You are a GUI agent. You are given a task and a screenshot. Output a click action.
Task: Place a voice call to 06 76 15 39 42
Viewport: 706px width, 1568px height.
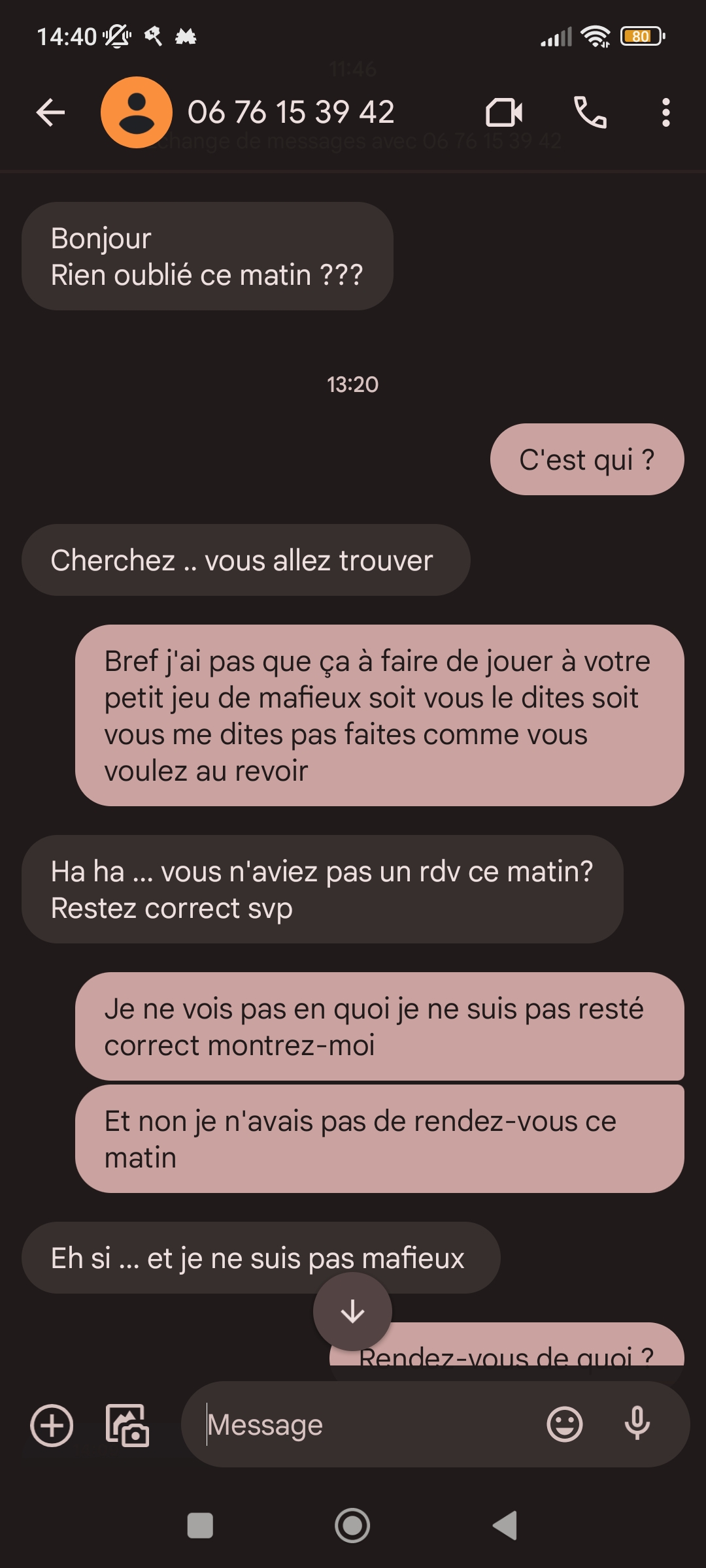tap(590, 112)
